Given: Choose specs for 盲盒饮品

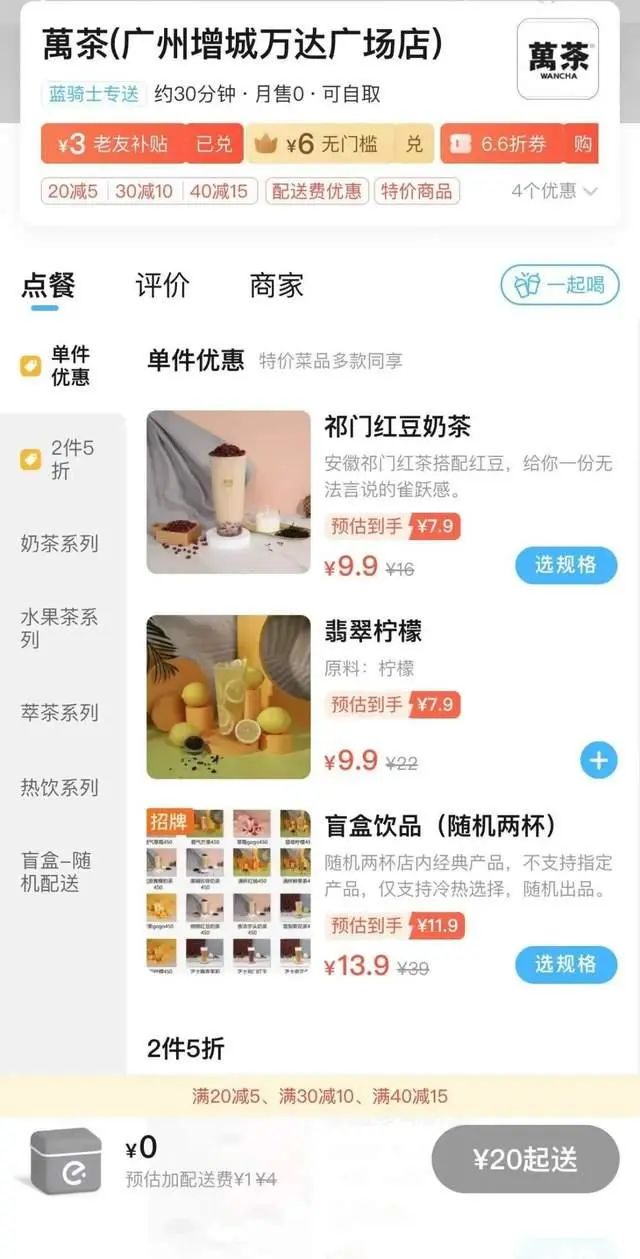Looking at the screenshot, I should 565,964.
